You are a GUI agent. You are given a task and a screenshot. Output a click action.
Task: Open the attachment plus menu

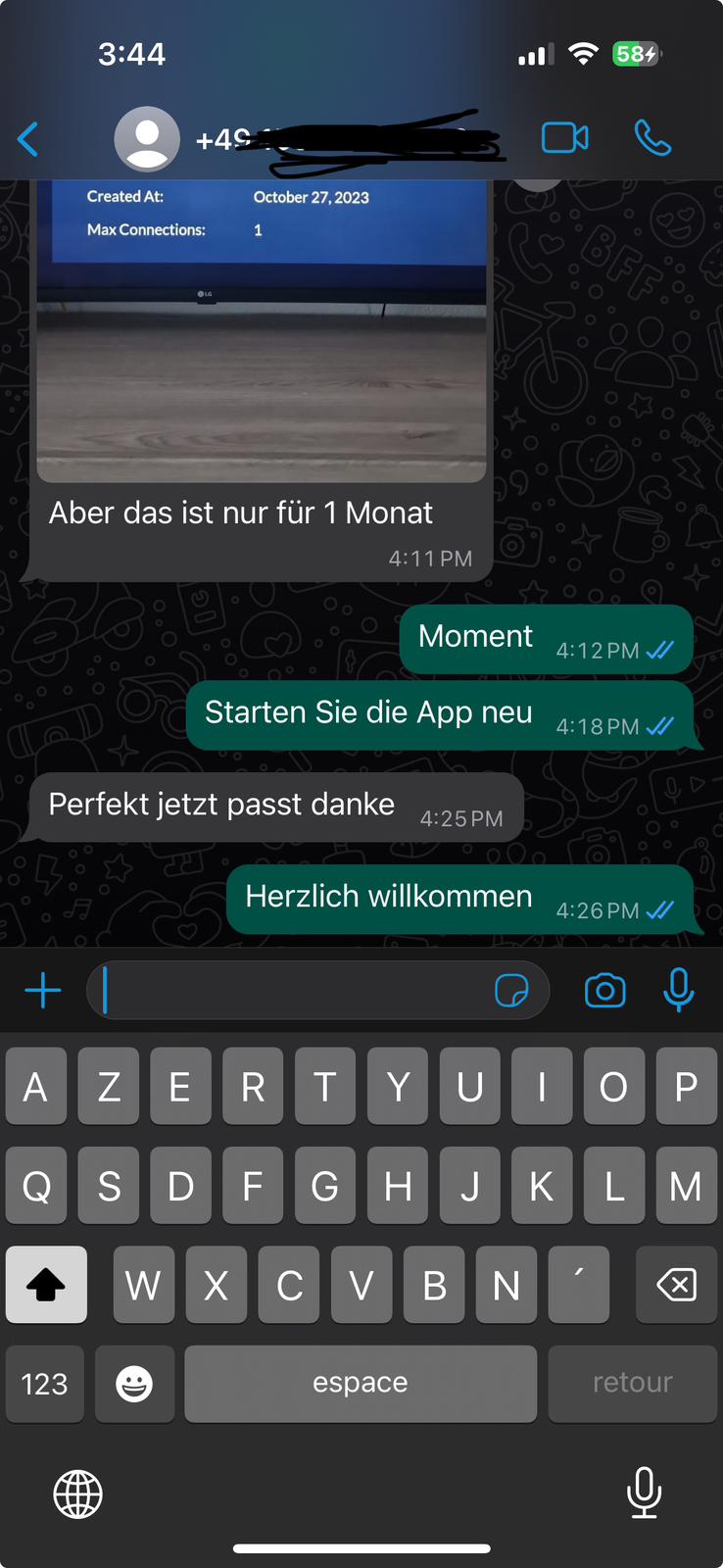point(42,991)
